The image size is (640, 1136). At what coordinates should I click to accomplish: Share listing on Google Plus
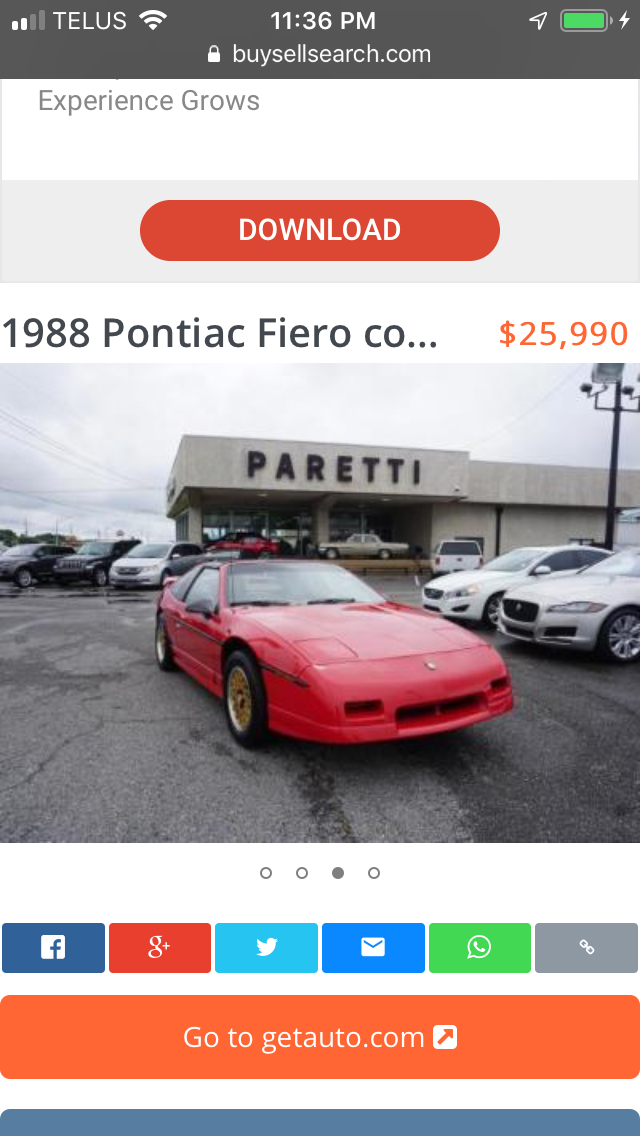click(x=160, y=948)
